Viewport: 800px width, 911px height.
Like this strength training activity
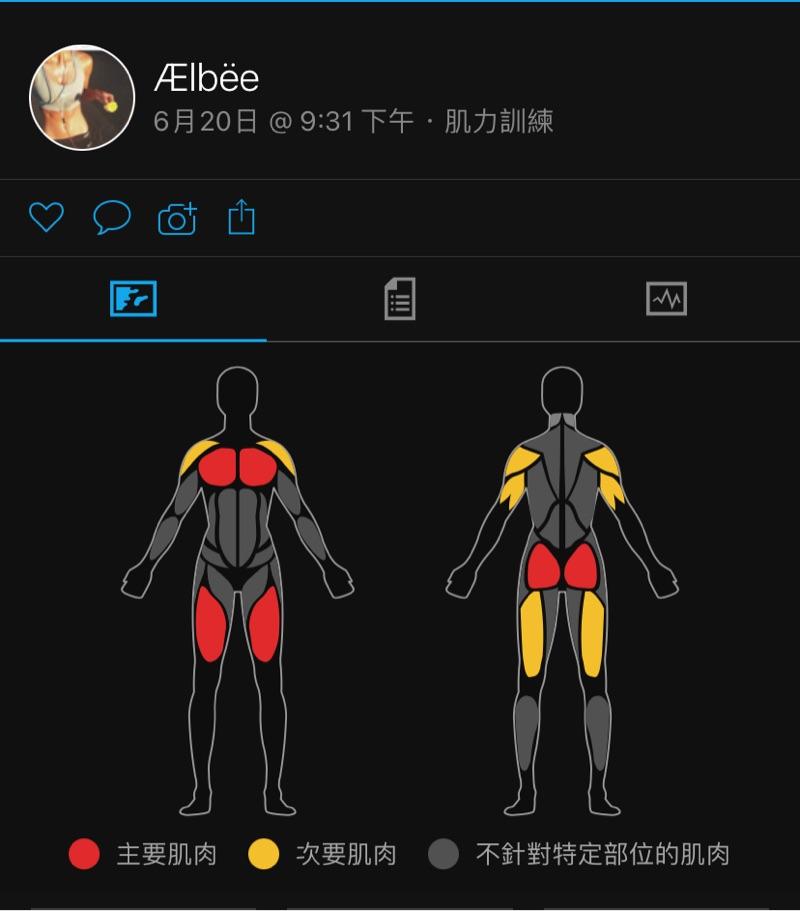point(46,217)
